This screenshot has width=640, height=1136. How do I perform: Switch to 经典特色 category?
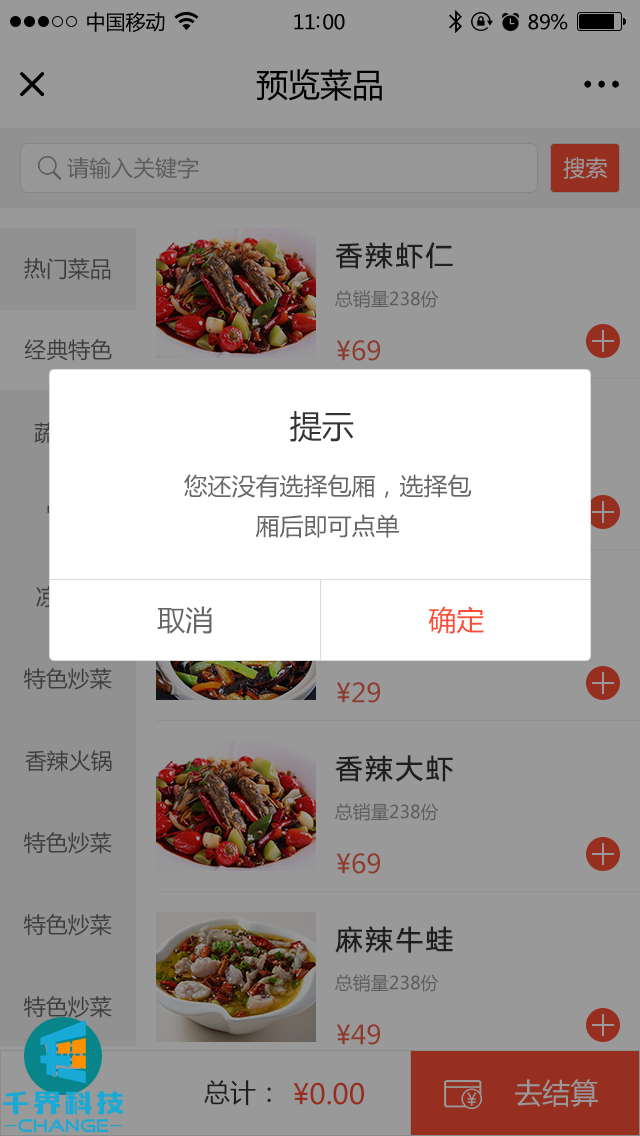pyautogui.click(x=68, y=350)
